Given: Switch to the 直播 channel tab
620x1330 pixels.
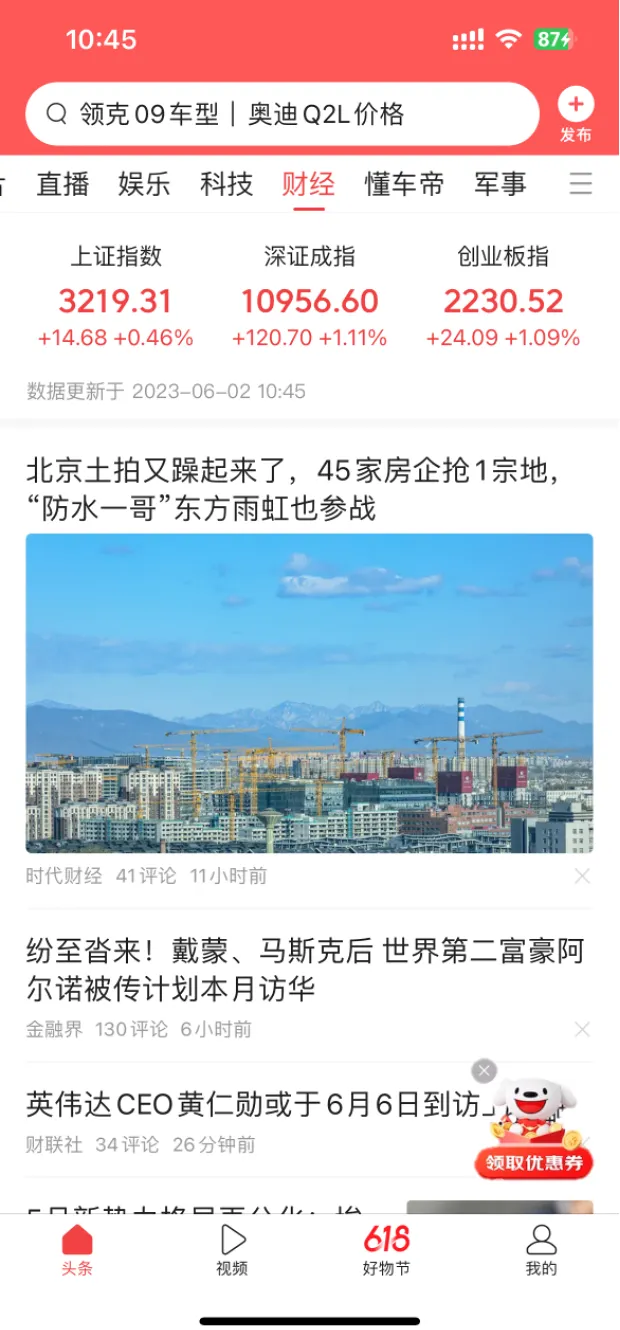Looking at the screenshot, I should pos(63,184).
